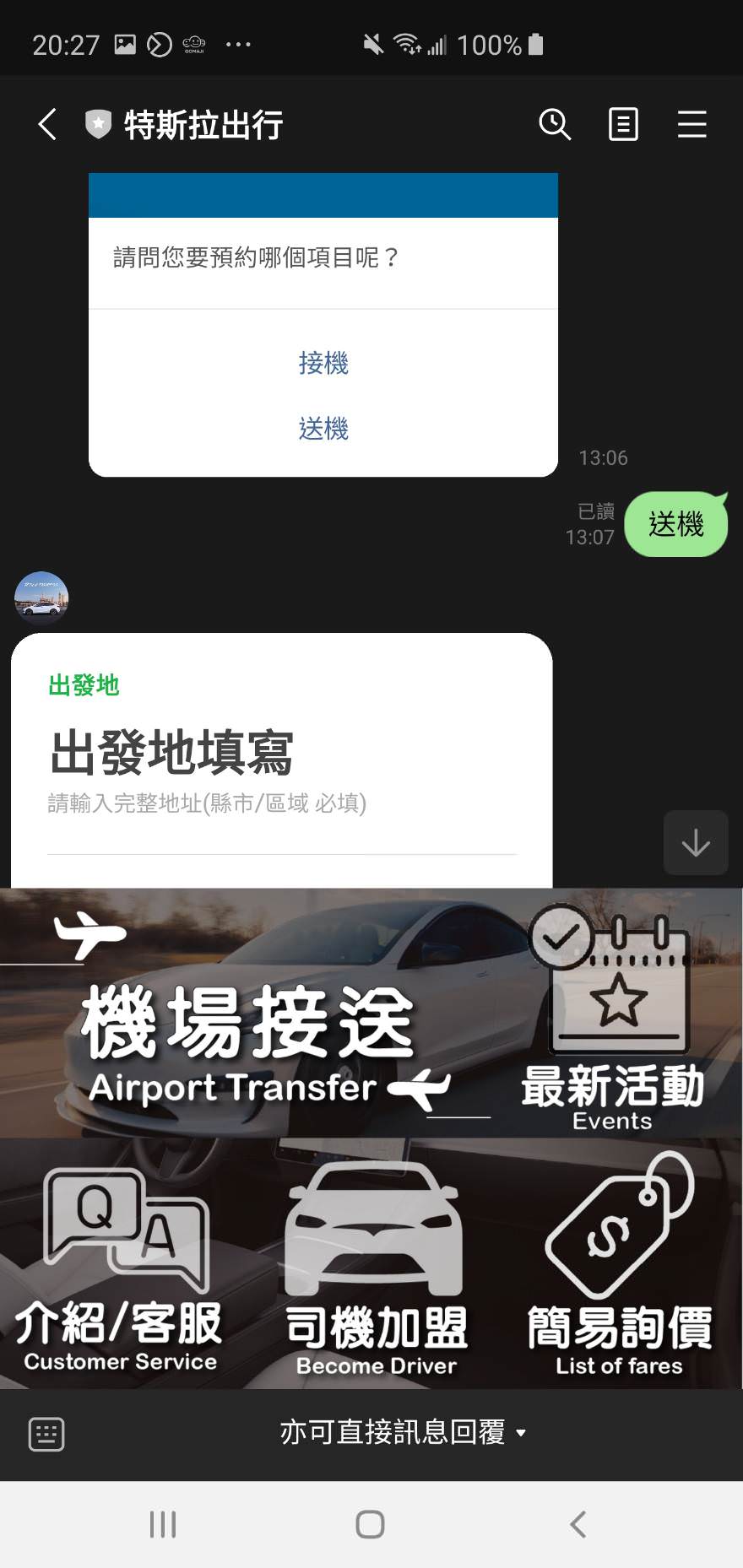Tap 司機加盟 Become Driver
The height and width of the screenshot is (1568, 743).
(376, 1266)
